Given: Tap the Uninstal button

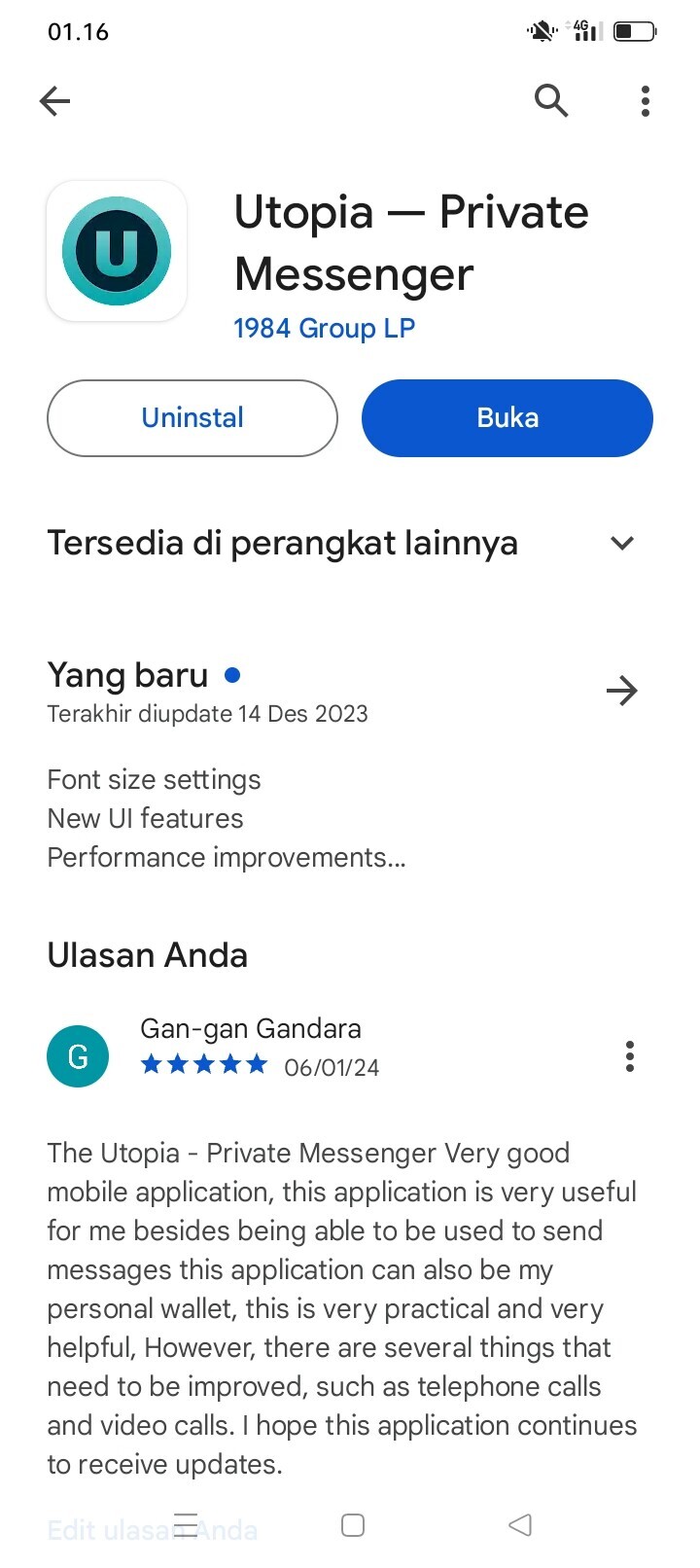Looking at the screenshot, I should tap(192, 418).
